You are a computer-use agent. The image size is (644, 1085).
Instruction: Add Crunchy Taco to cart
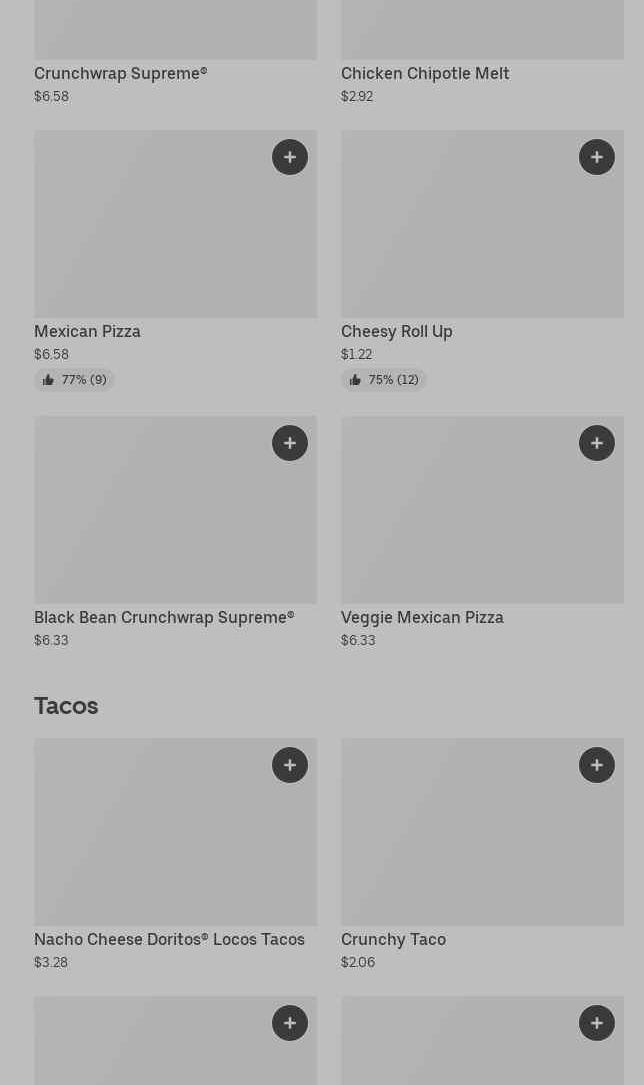click(x=597, y=765)
